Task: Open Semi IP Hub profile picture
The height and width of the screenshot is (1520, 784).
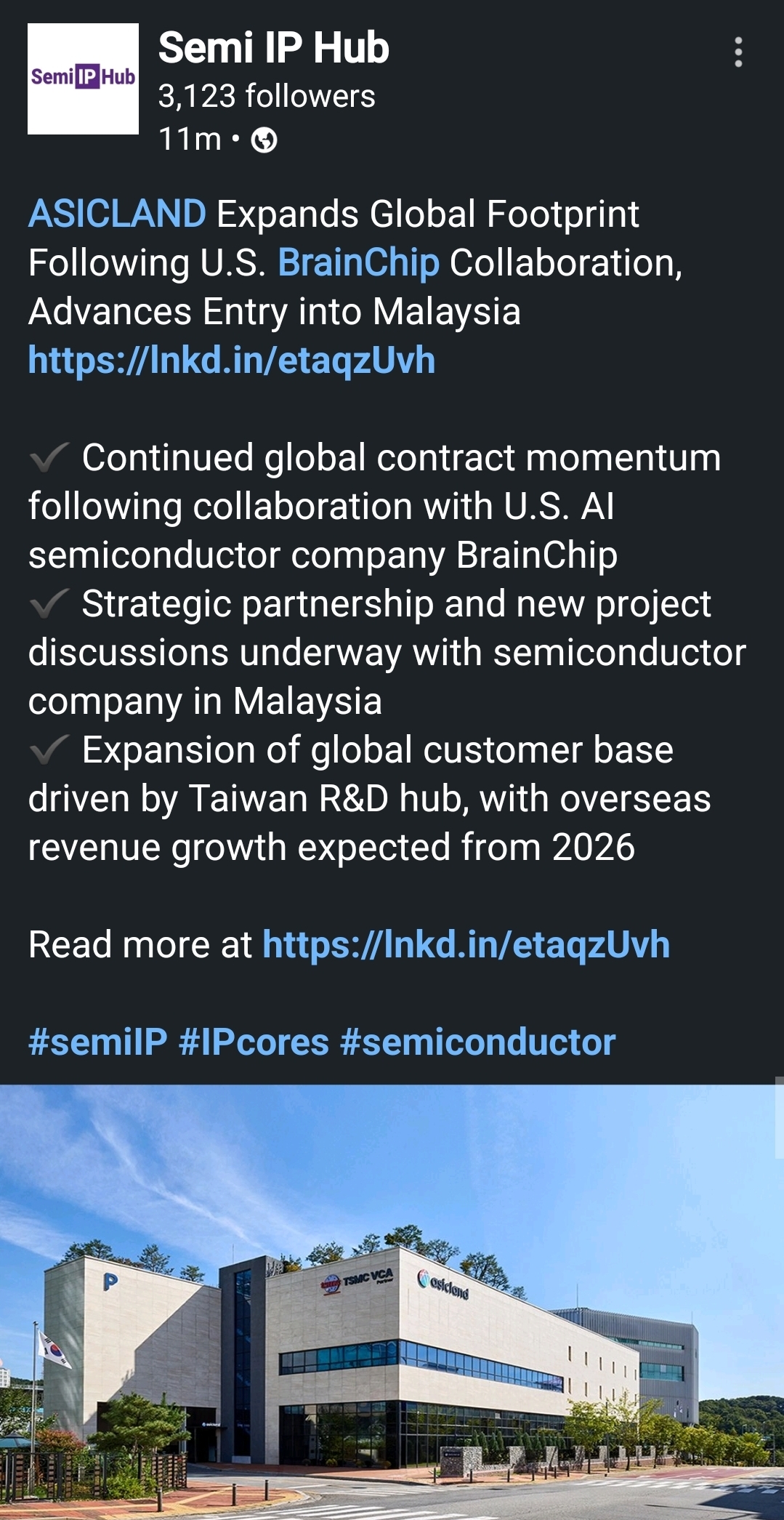Action: 83,79
